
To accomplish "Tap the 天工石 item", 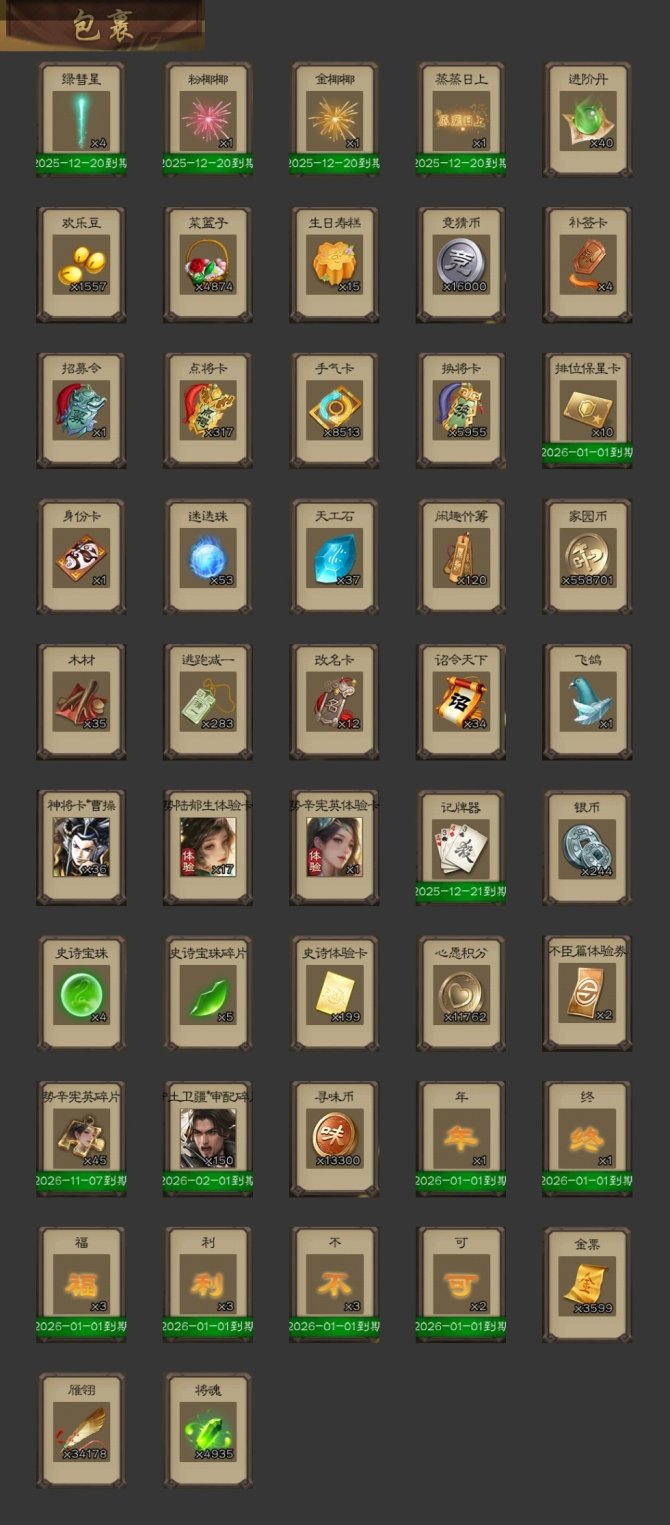I will tap(335, 556).
